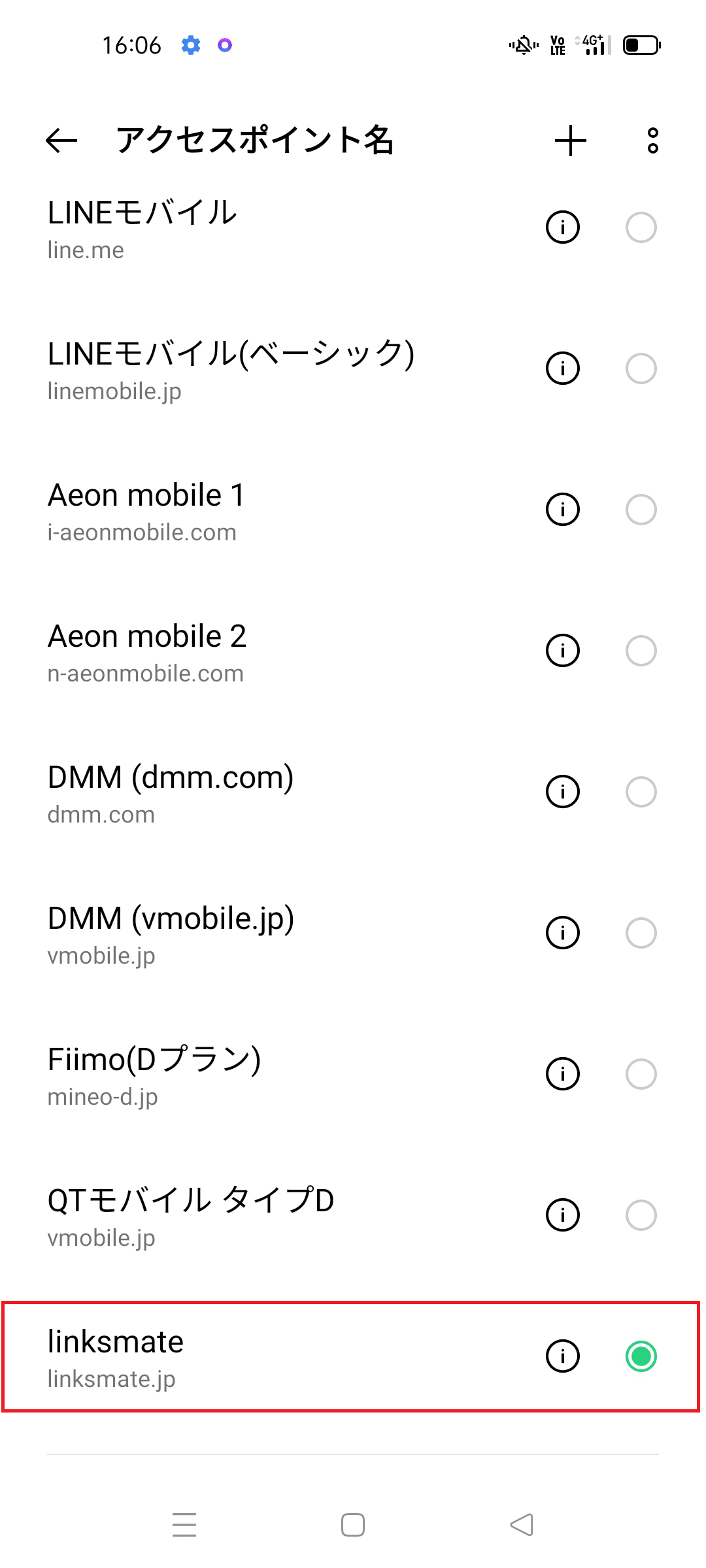Open the three-dot overflow menu

[651, 140]
